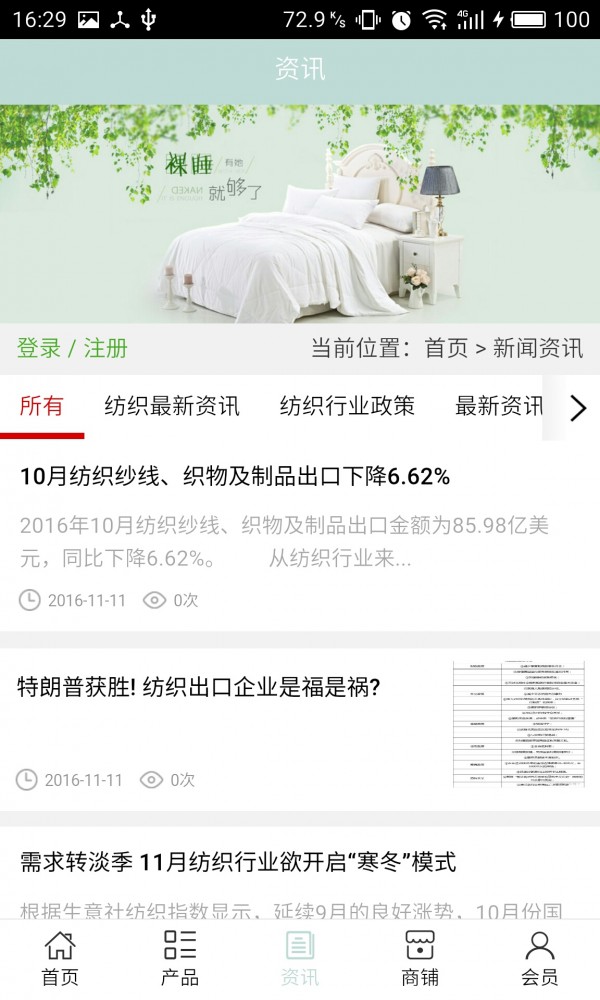Open the article 需求转淡季 11月纺织行业欲开启"寒冬"模式
600x1000 pixels.
[x=238, y=861]
